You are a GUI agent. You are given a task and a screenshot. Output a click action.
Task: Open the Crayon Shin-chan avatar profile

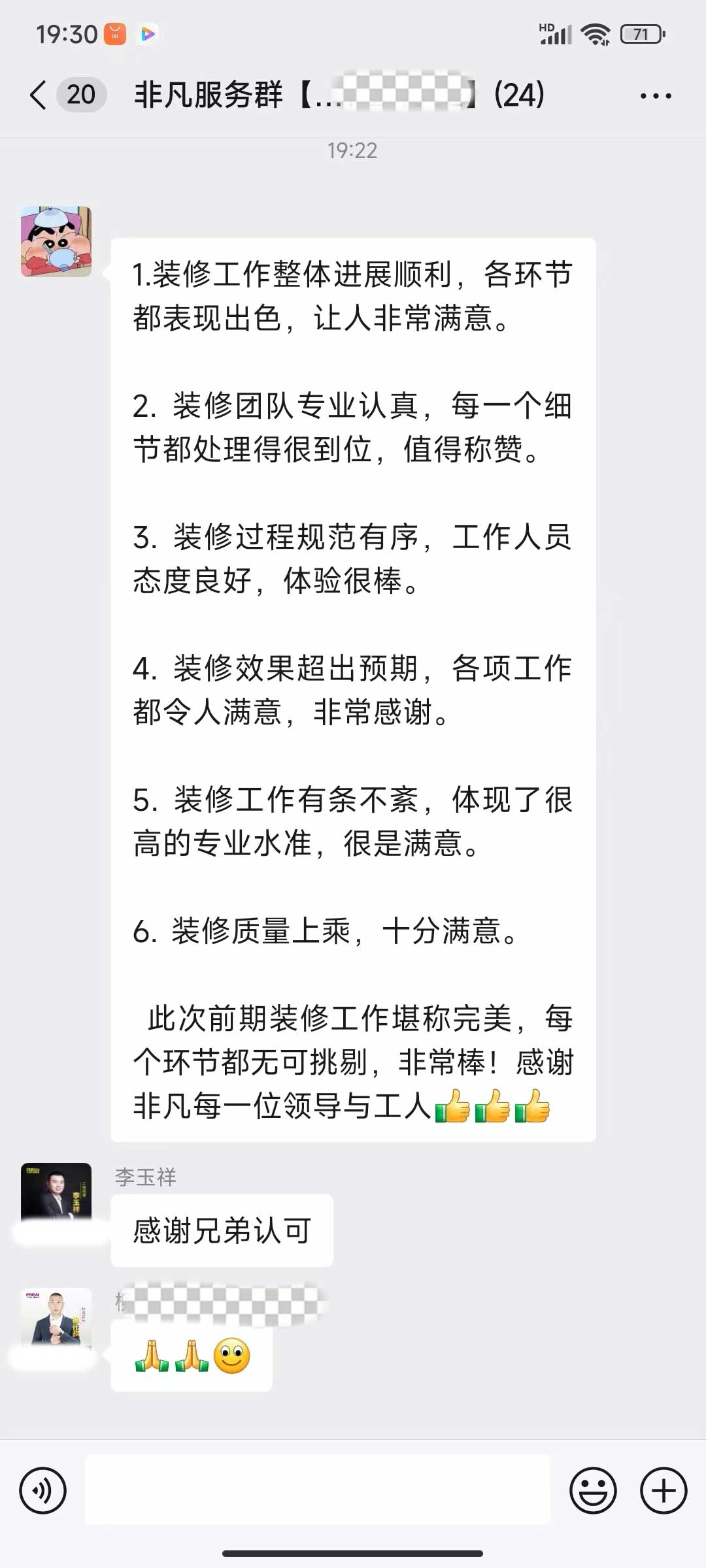56,242
